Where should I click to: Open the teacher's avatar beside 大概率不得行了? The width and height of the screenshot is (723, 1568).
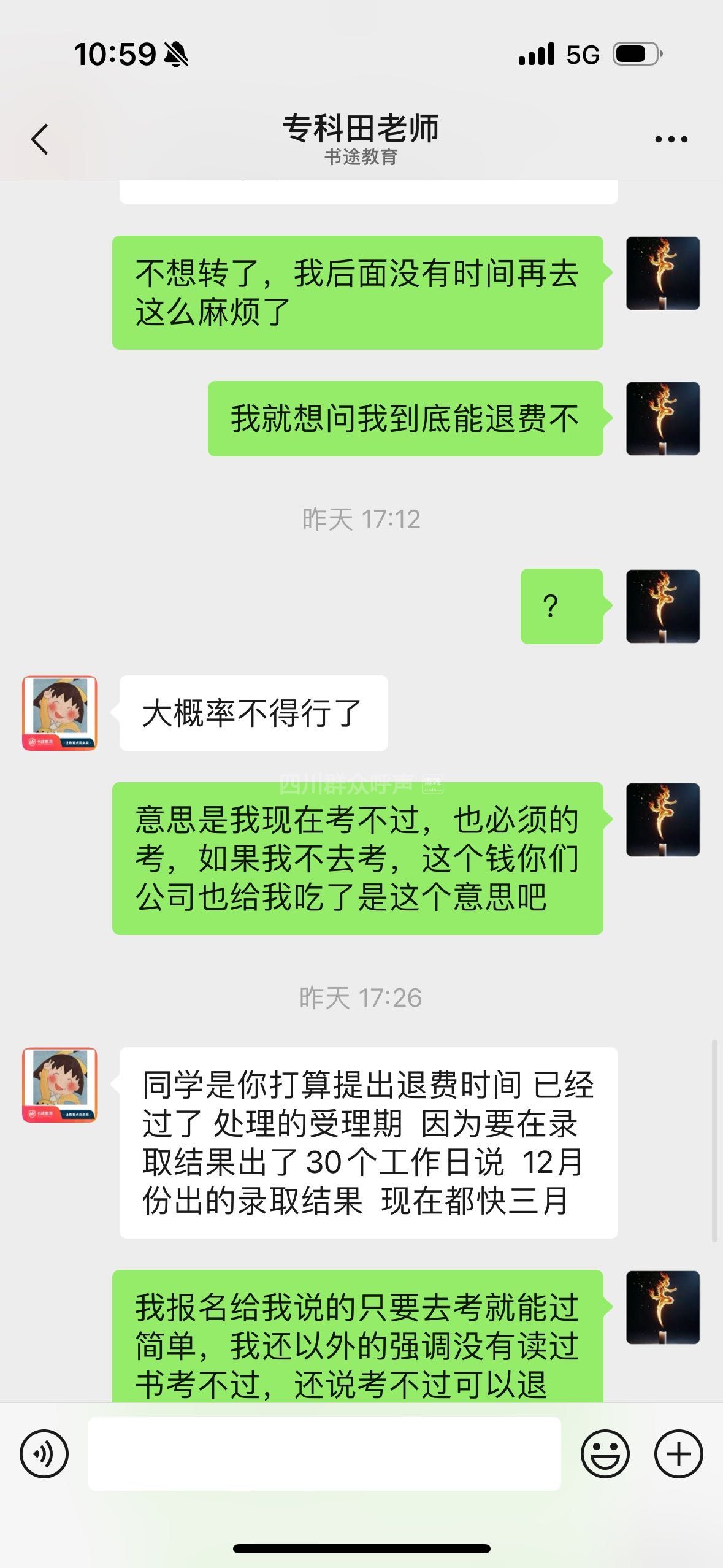click(59, 713)
